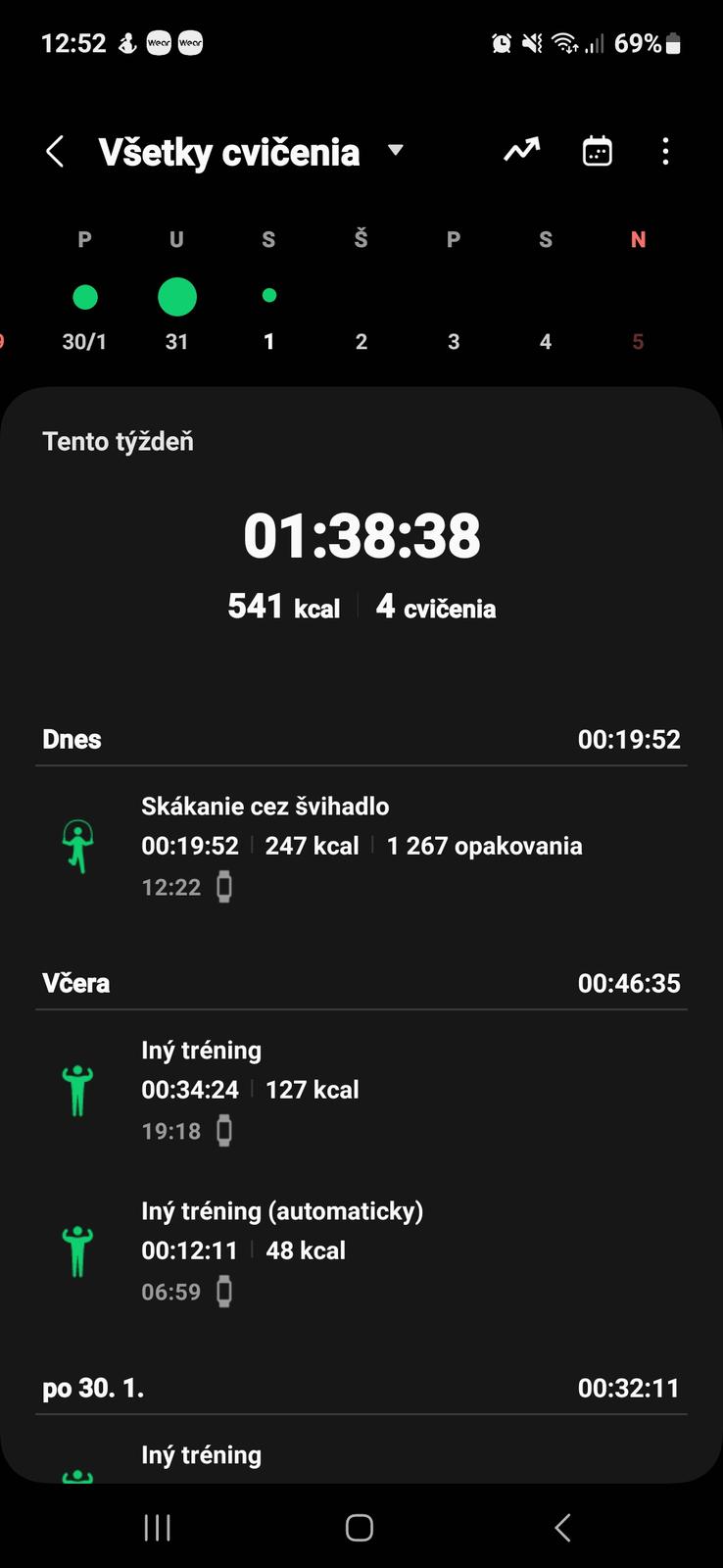Open the calendar view icon

(597, 151)
